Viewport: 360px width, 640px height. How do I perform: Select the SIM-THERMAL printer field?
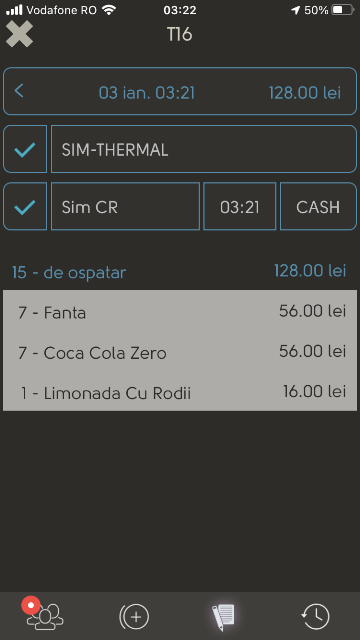[x=204, y=149]
